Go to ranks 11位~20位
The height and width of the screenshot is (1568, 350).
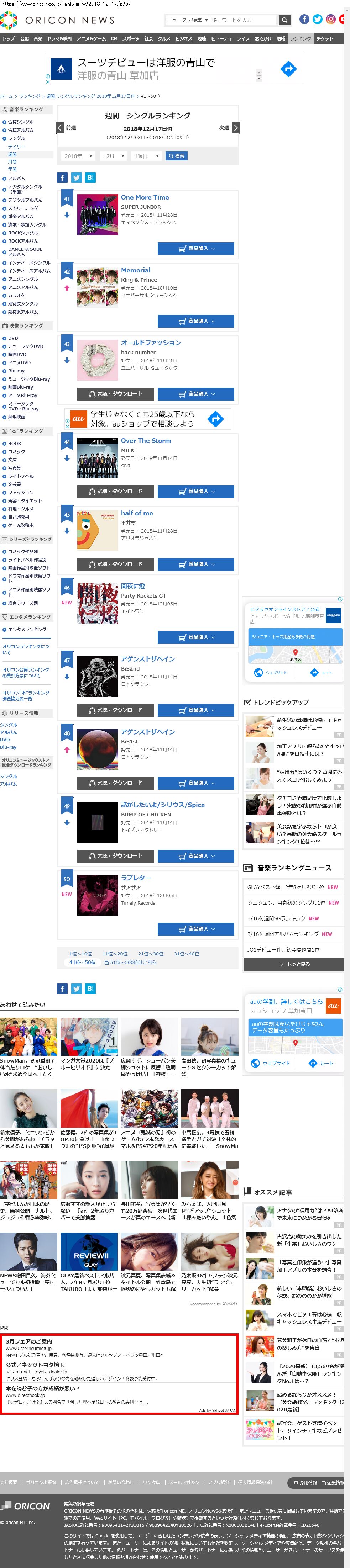[115, 953]
